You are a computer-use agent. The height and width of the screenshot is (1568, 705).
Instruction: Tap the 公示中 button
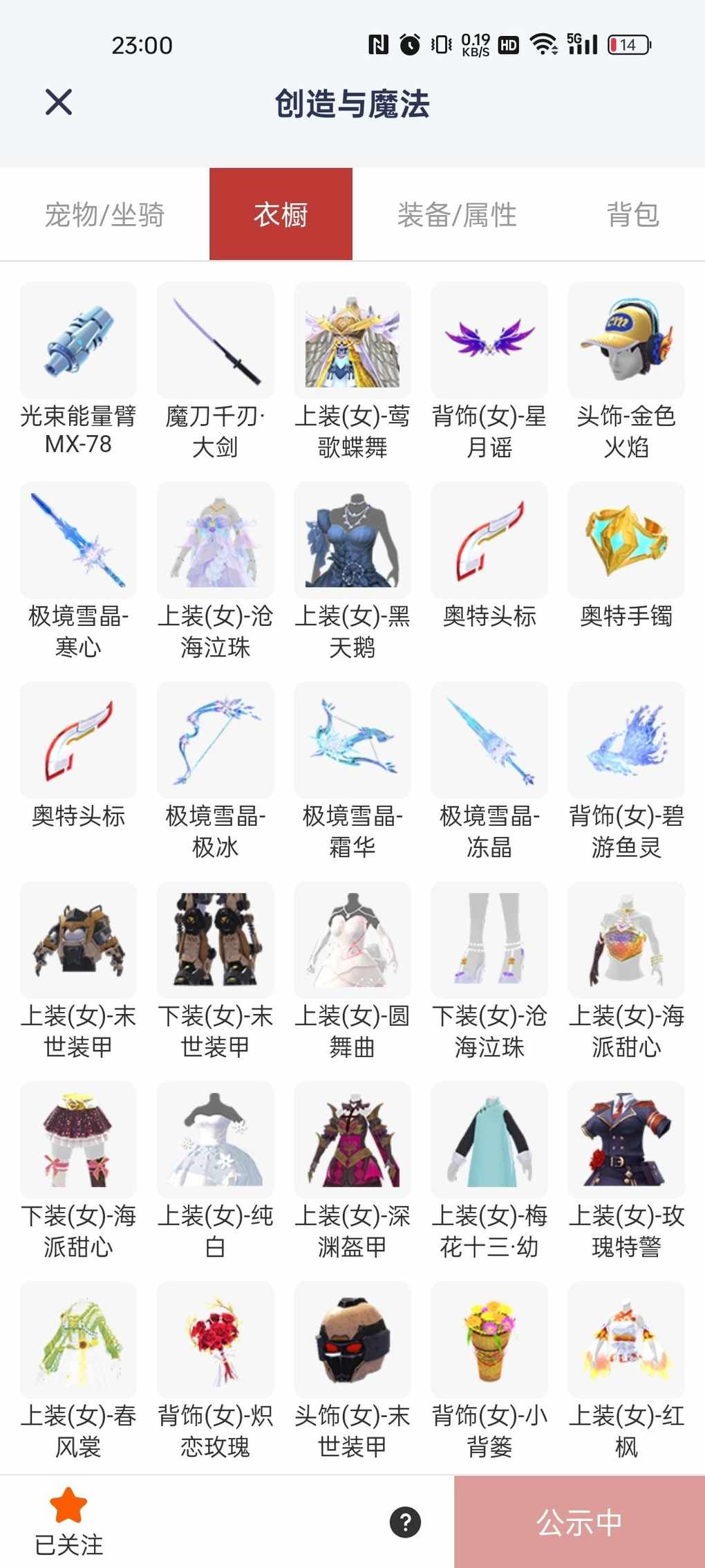[579, 1522]
